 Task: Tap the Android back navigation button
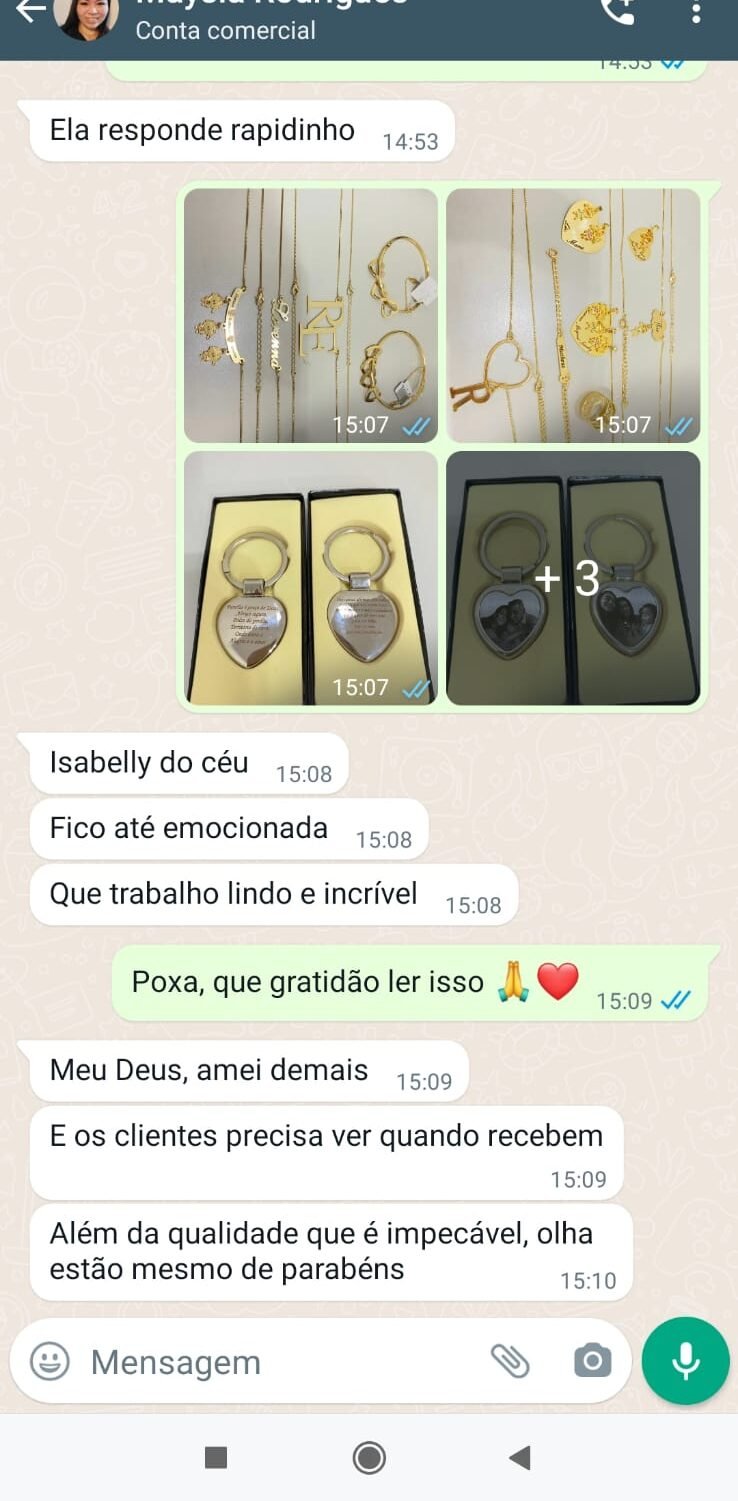(x=519, y=1457)
